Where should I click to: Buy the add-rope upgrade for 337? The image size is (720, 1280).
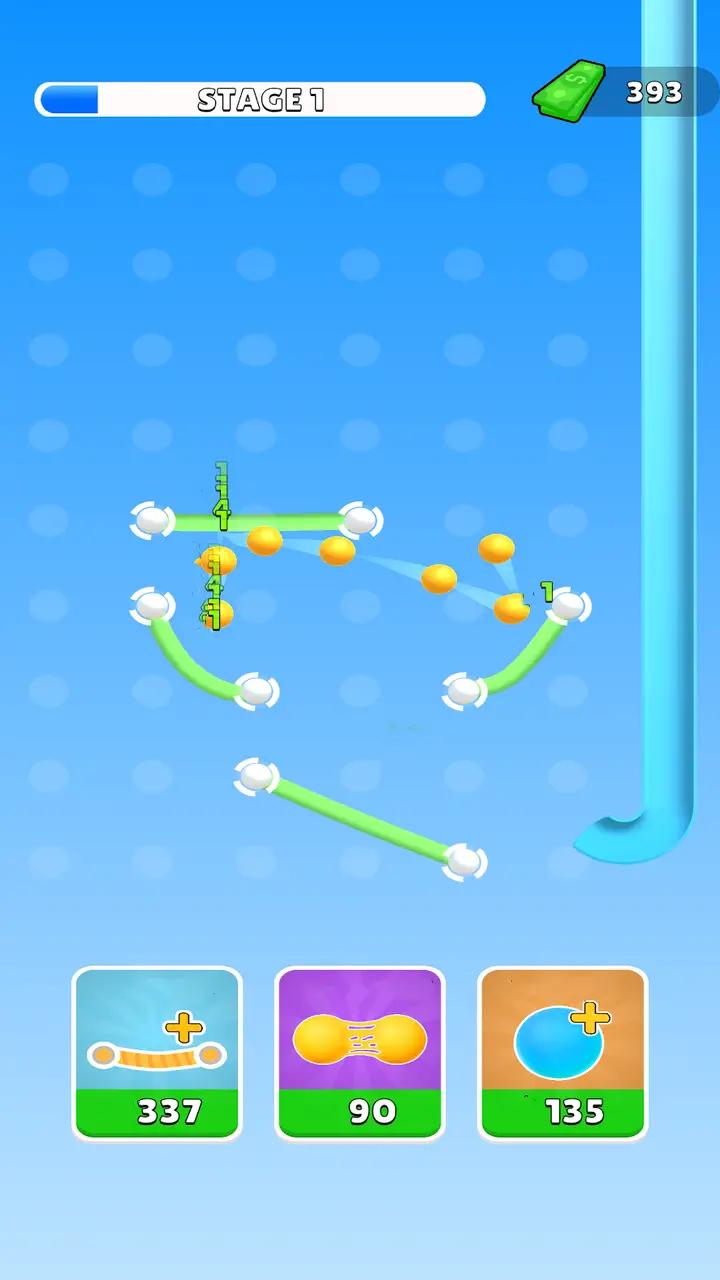(x=157, y=1053)
